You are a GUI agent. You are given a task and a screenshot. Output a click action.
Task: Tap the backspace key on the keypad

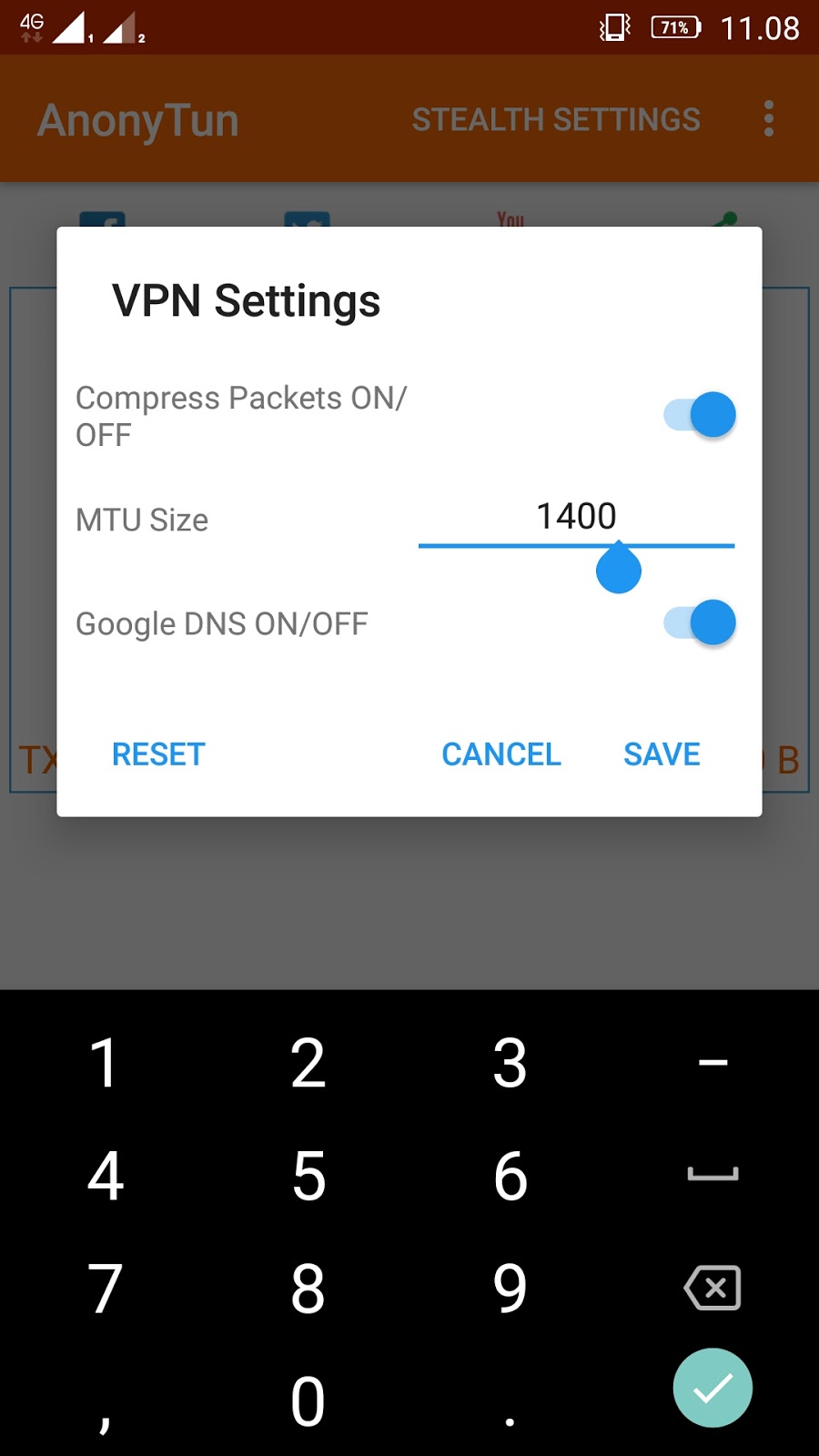pos(713,1288)
